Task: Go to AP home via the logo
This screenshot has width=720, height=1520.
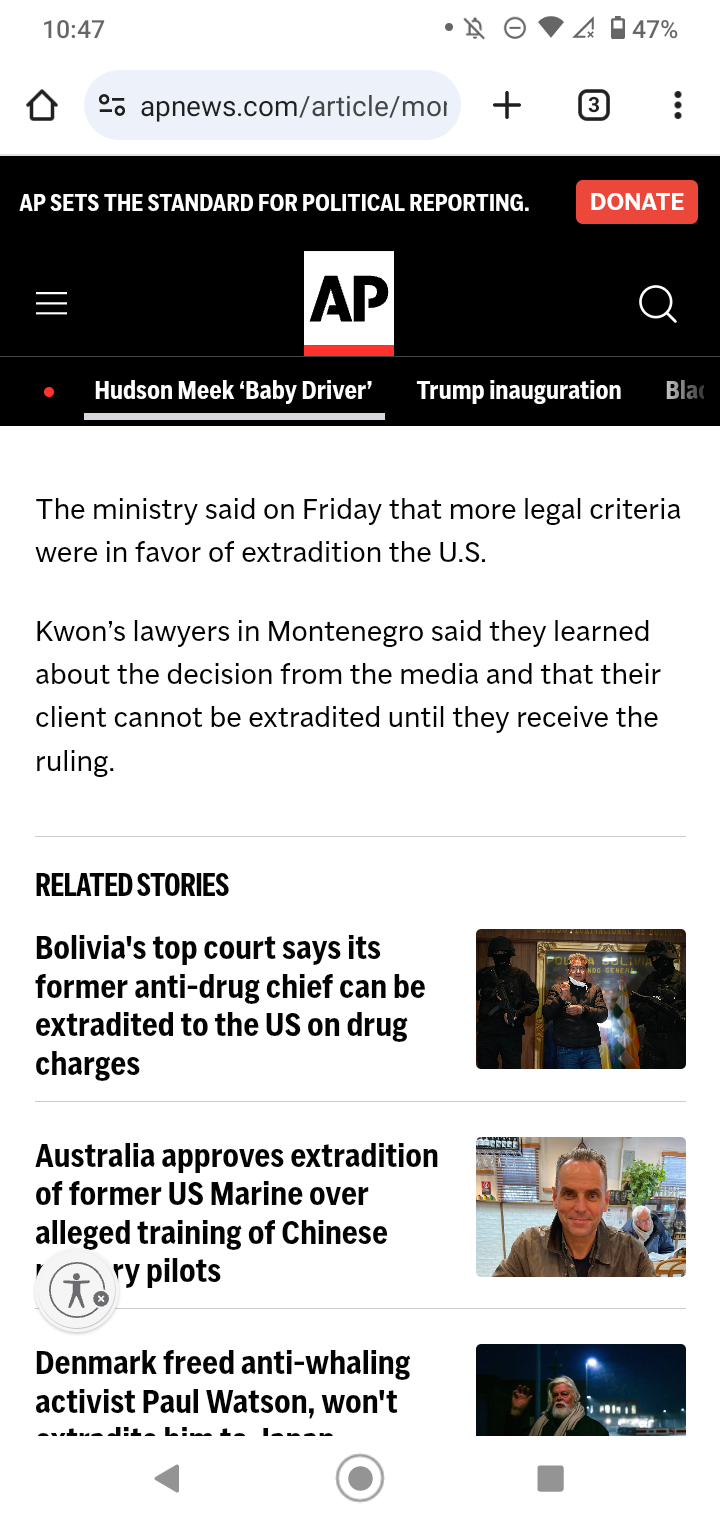Action: click(349, 303)
